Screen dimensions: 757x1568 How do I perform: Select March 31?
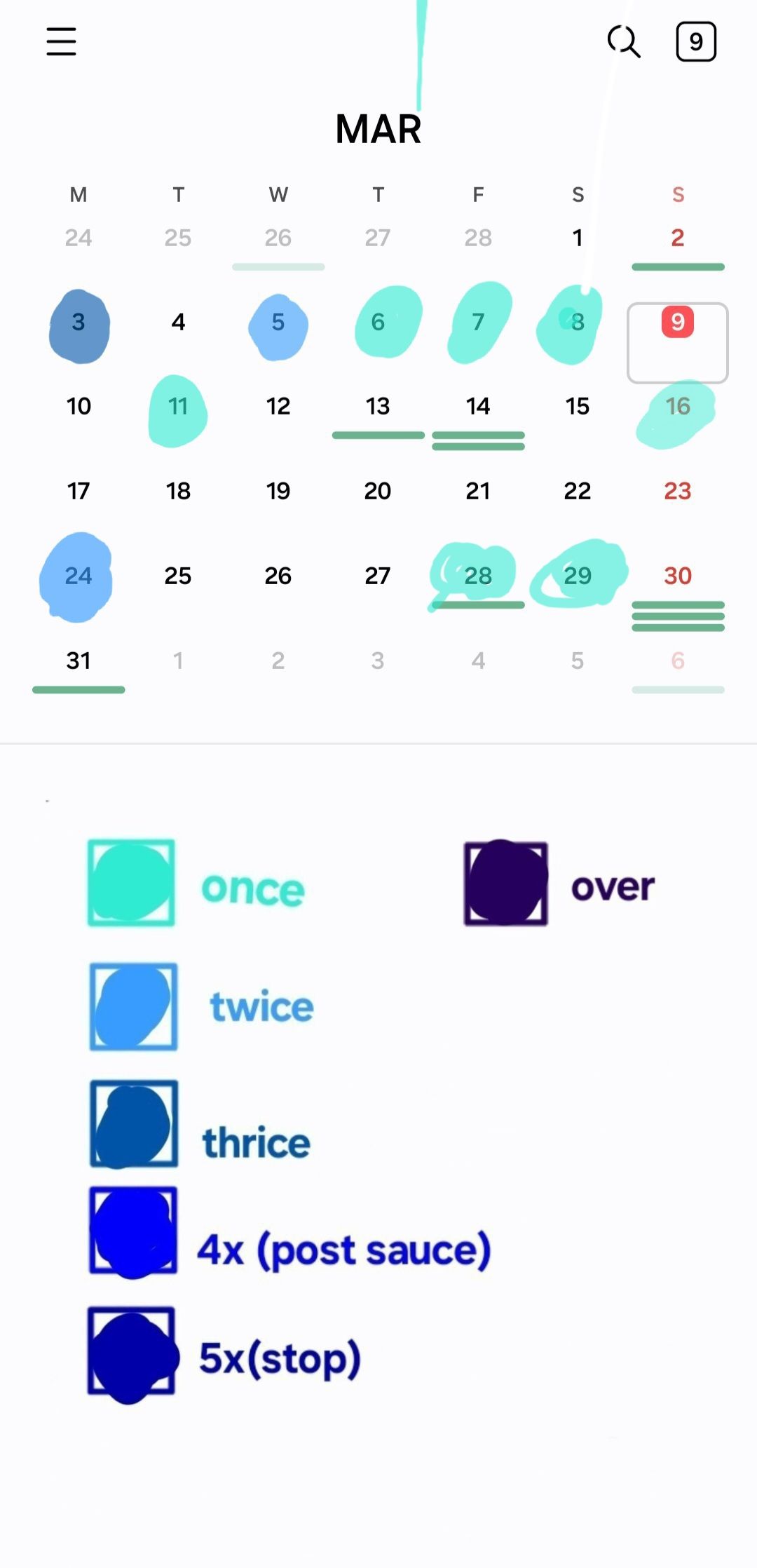pyautogui.click(x=79, y=661)
